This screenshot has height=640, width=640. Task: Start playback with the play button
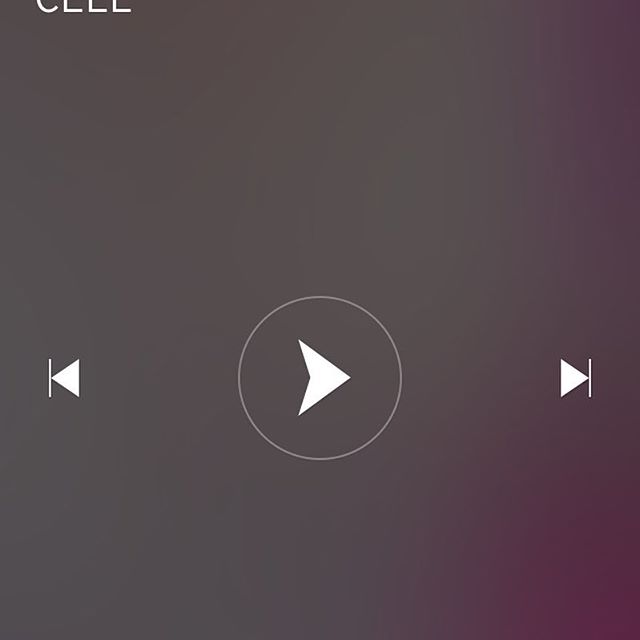click(320, 378)
